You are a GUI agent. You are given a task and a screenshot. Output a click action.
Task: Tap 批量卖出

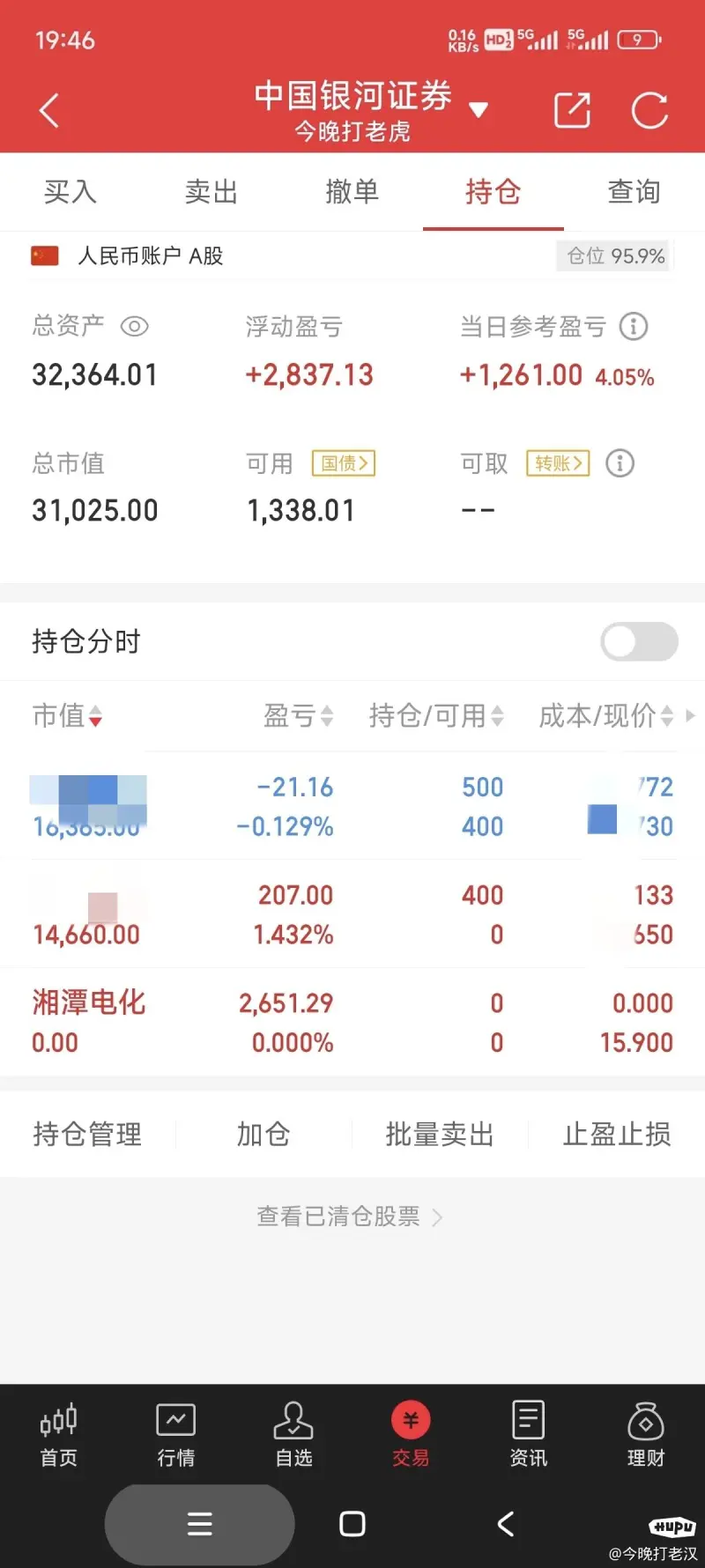pyautogui.click(x=440, y=1134)
